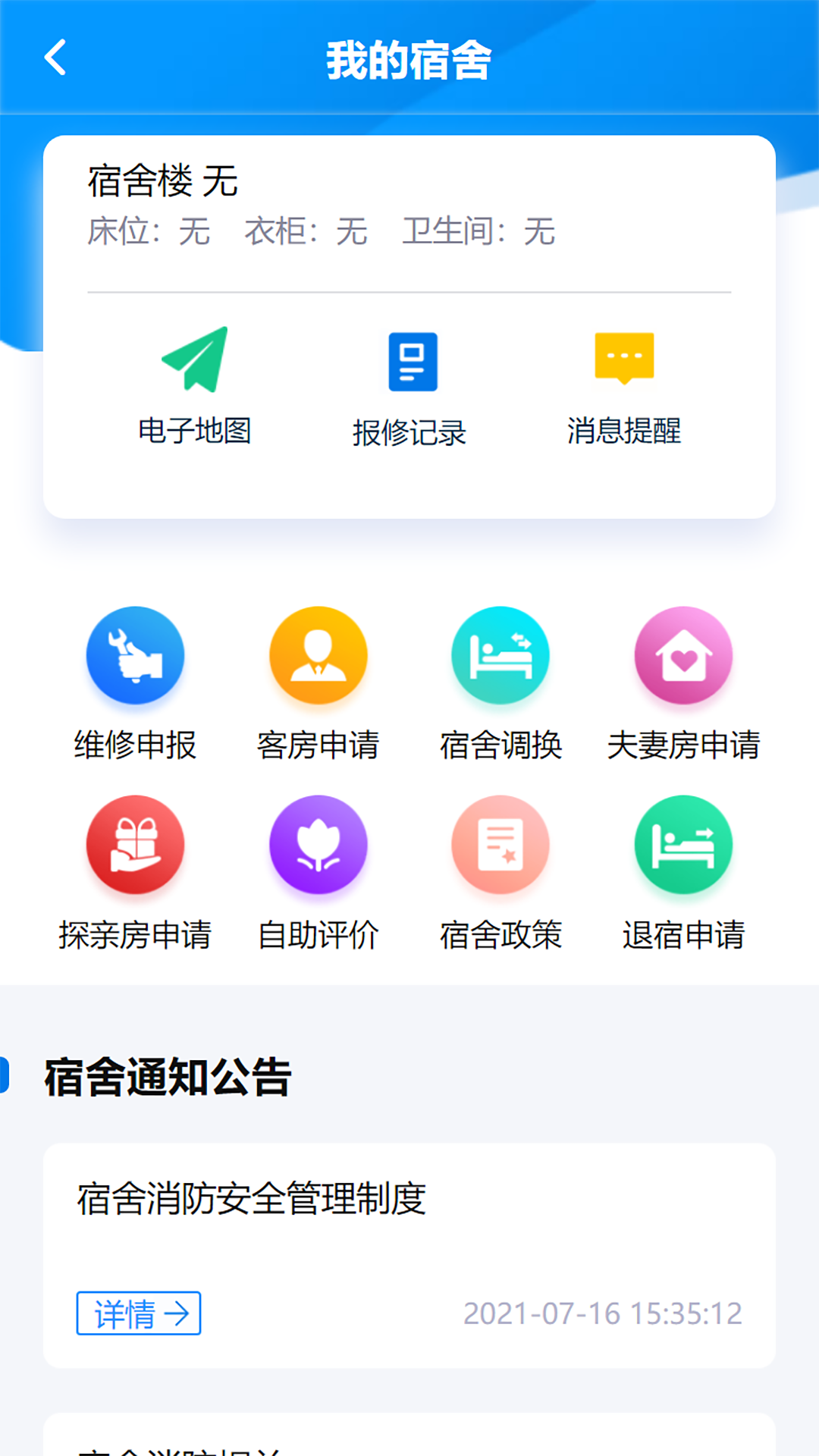This screenshot has width=819, height=1456.
Task: Tap 详情 on the fire safety notice
Action: tap(139, 1313)
